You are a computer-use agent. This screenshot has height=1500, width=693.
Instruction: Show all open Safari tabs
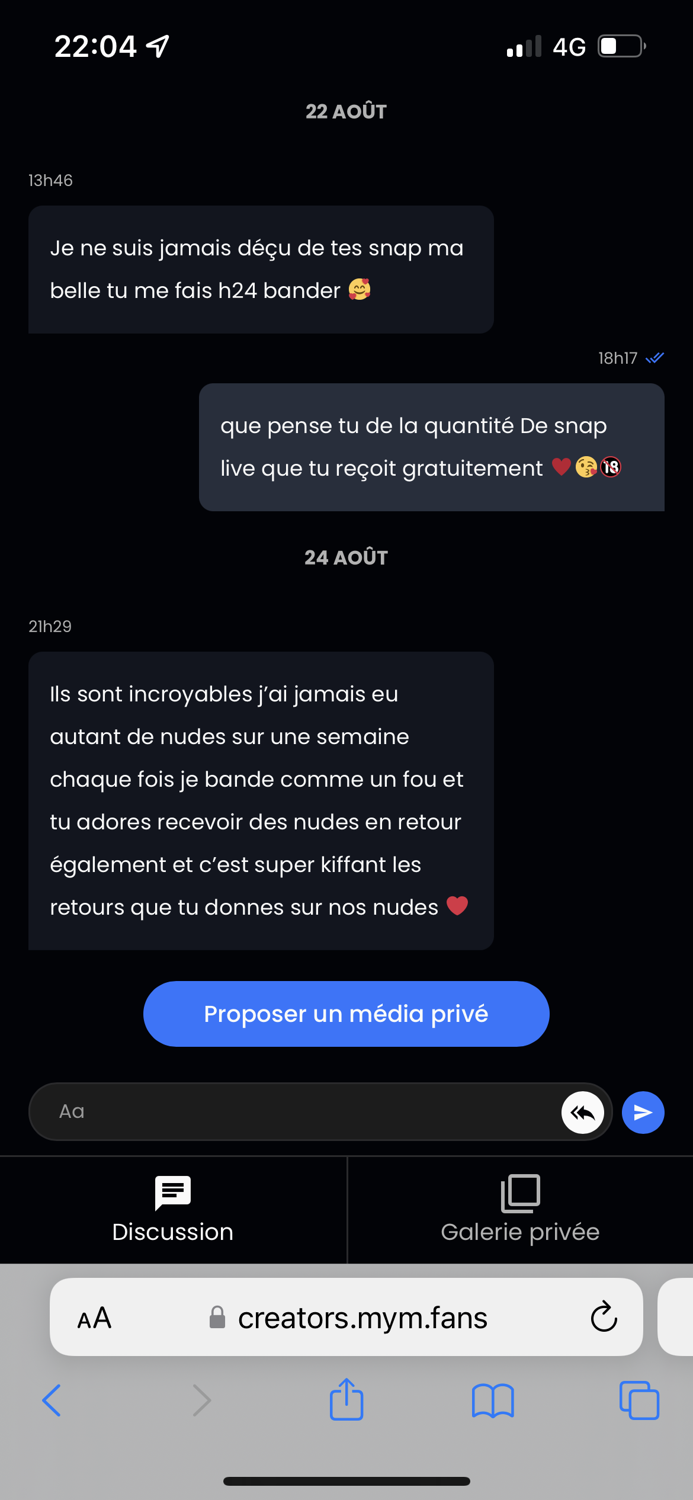[639, 1400]
